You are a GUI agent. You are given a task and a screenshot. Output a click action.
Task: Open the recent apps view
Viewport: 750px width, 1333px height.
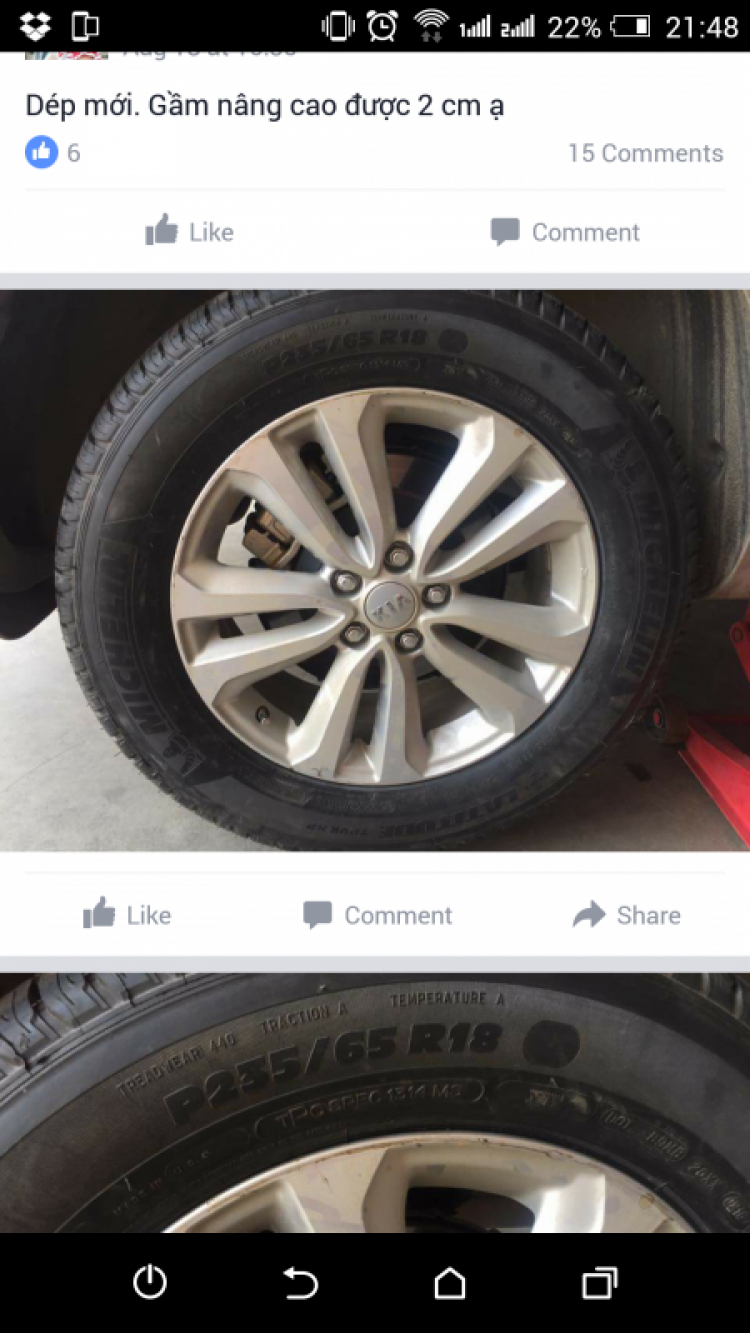[599, 1283]
